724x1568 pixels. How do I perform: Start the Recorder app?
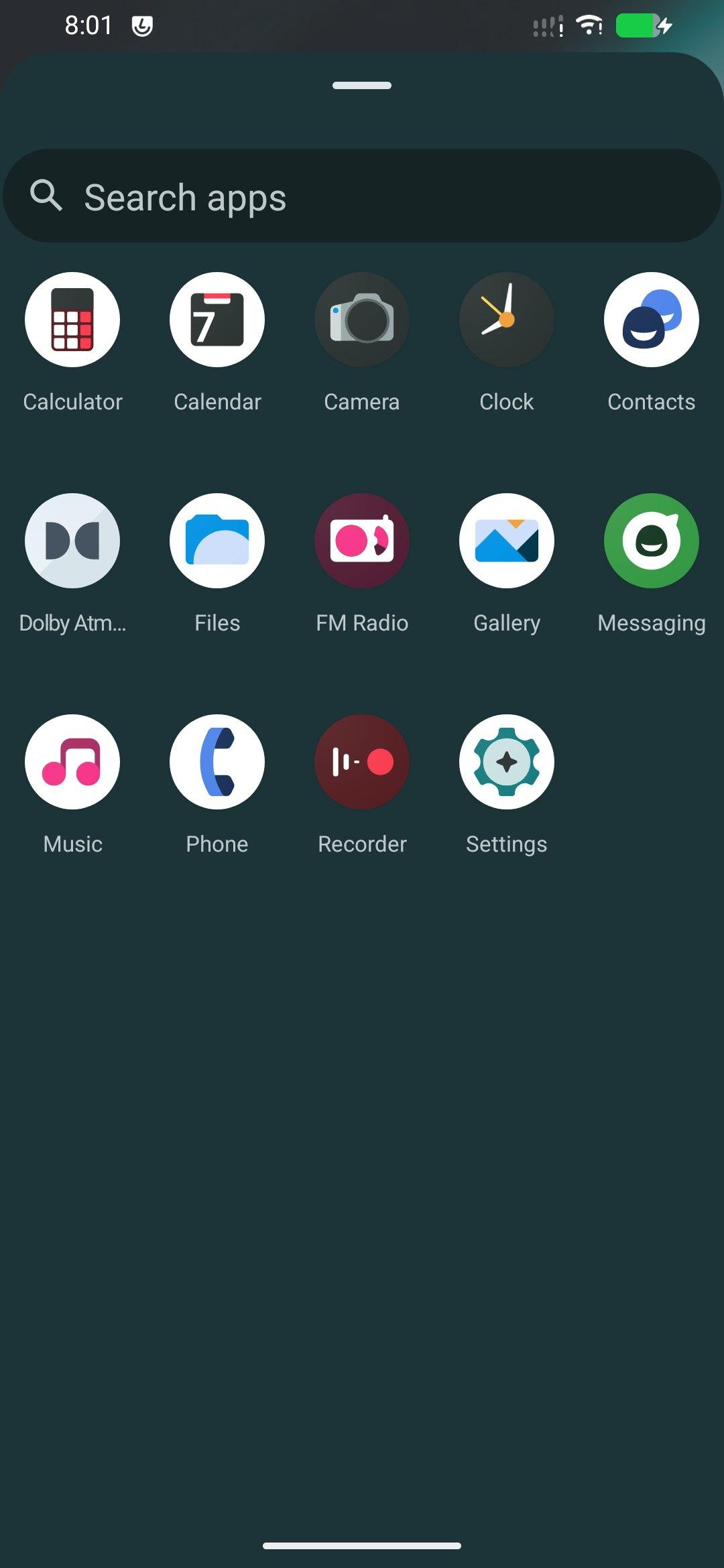(x=361, y=762)
